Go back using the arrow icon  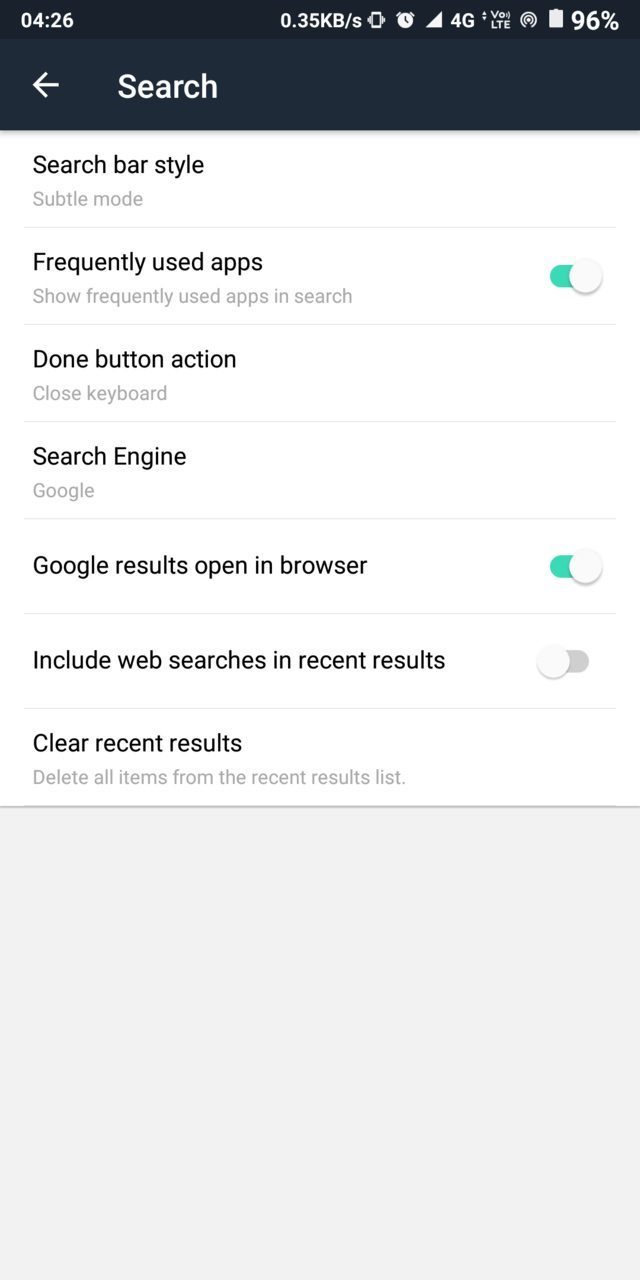coord(46,86)
